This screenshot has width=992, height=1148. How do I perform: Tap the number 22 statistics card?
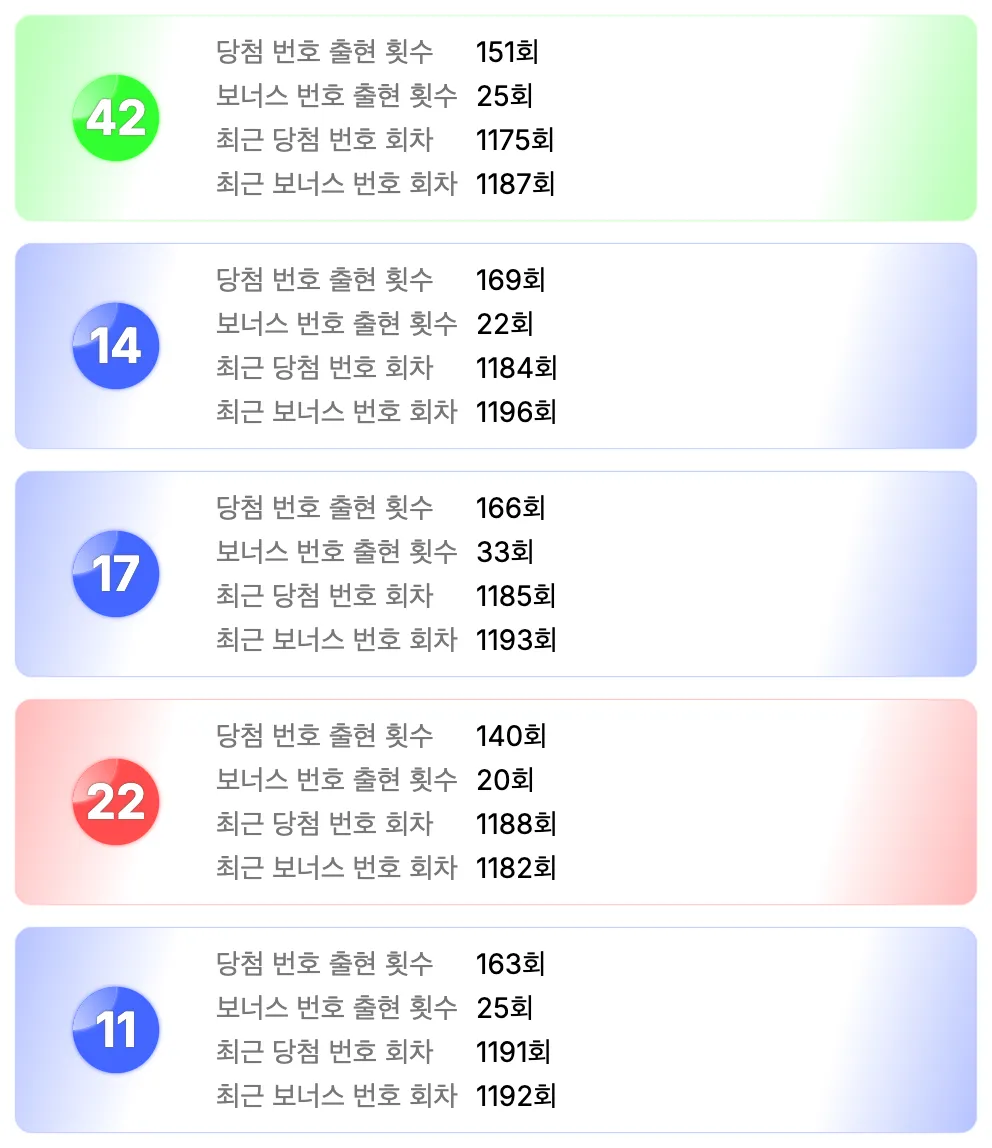pyautogui.click(x=496, y=800)
